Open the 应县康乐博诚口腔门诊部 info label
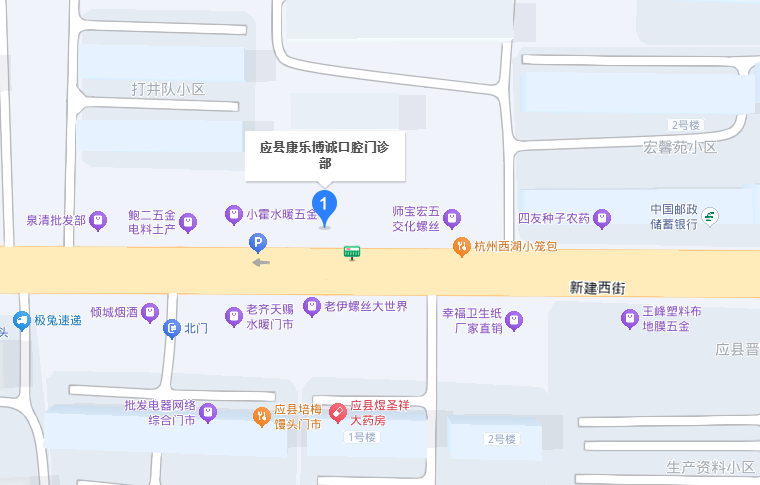Image resolution: width=760 pixels, height=485 pixels. (x=324, y=155)
